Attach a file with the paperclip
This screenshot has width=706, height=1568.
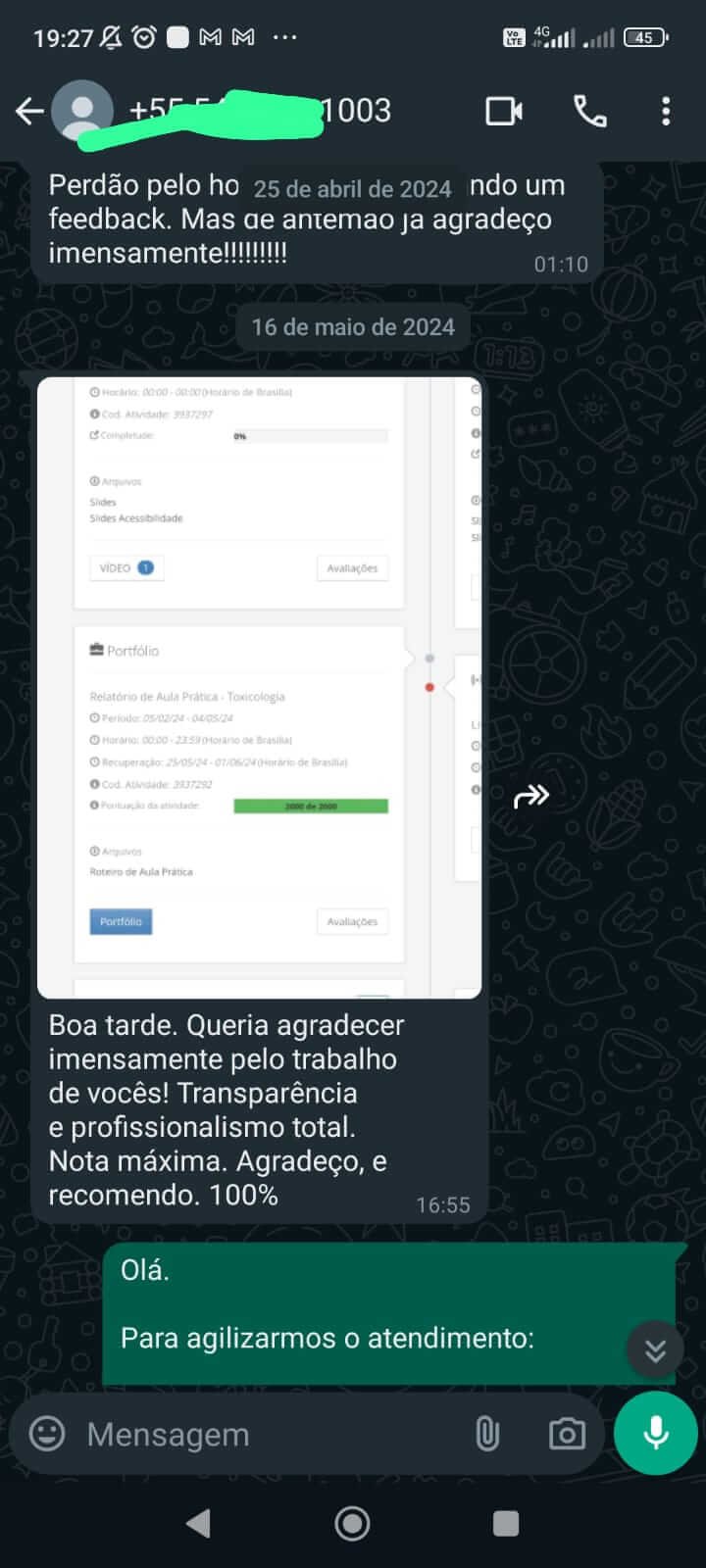487,1434
